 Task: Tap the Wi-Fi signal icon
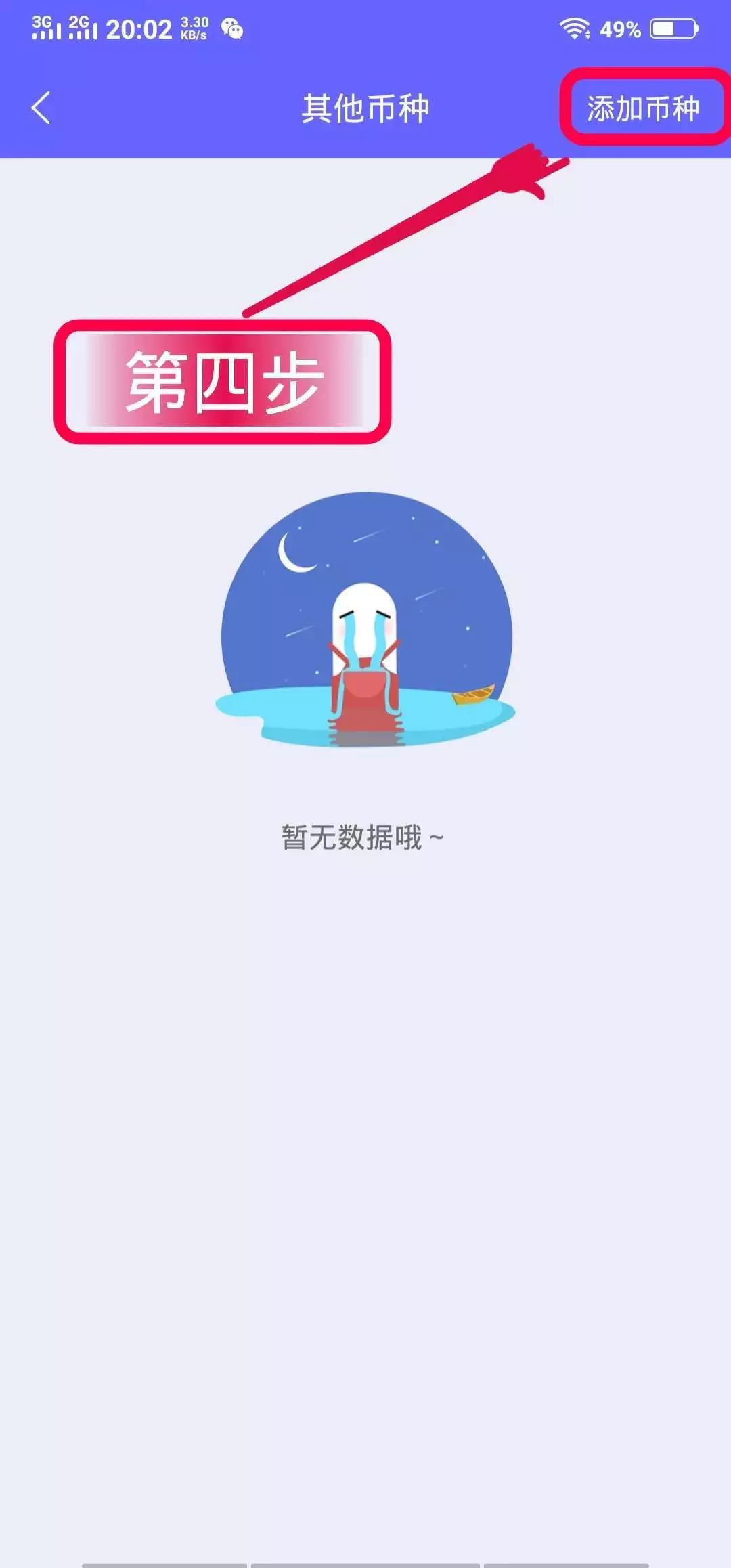click(572, 27)
